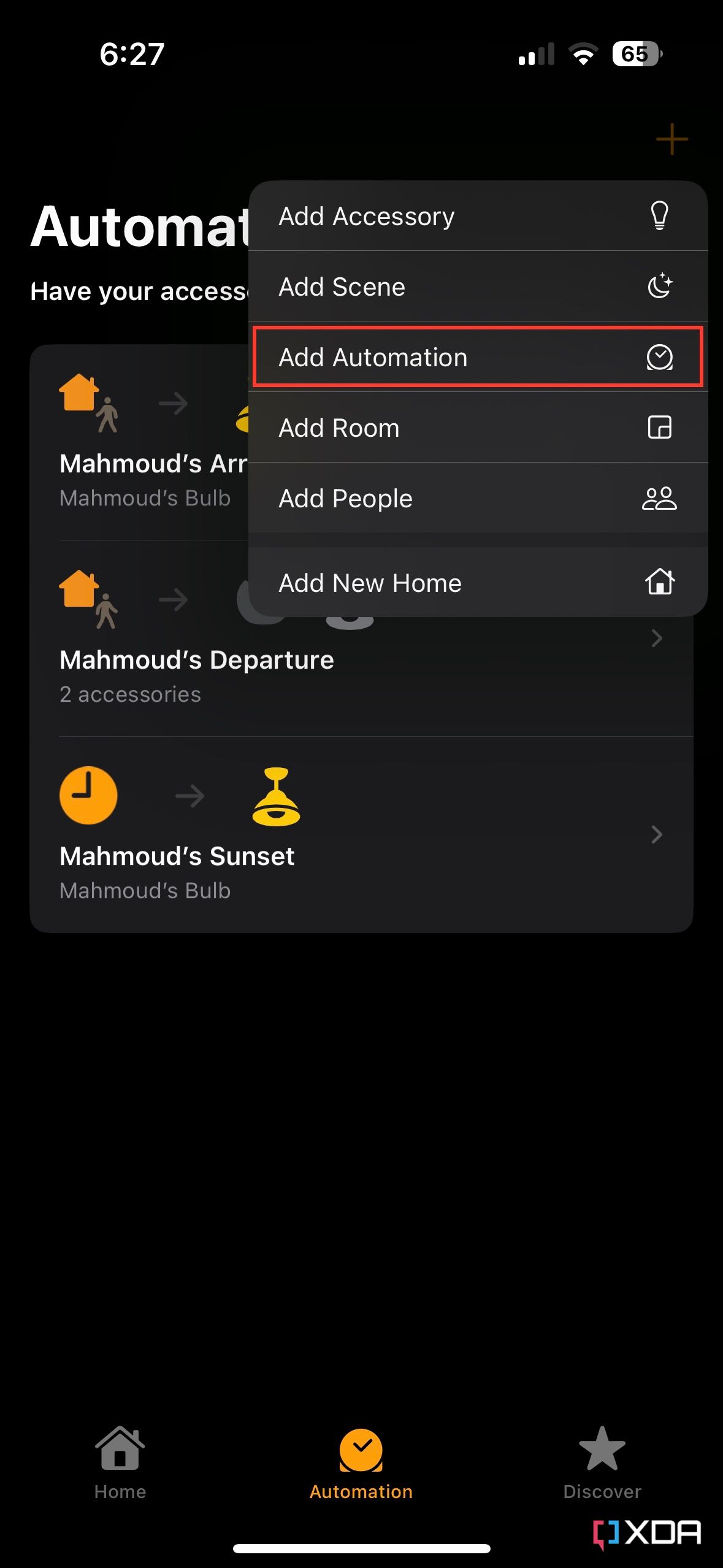Click the people icon beside Add People
The height and width of the screenshot is (1568, 723).
tap(661, 499)
